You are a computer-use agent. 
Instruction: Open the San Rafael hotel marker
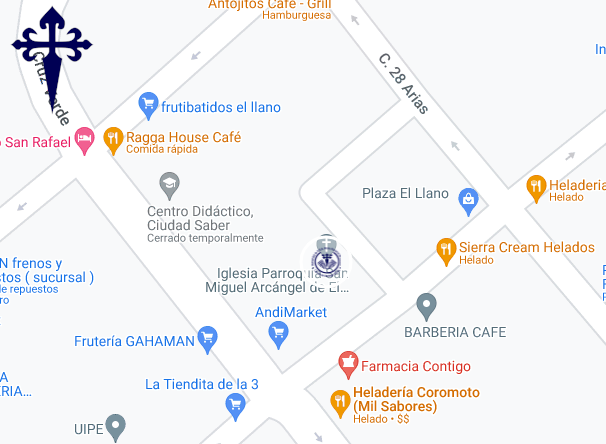point(85,138)
